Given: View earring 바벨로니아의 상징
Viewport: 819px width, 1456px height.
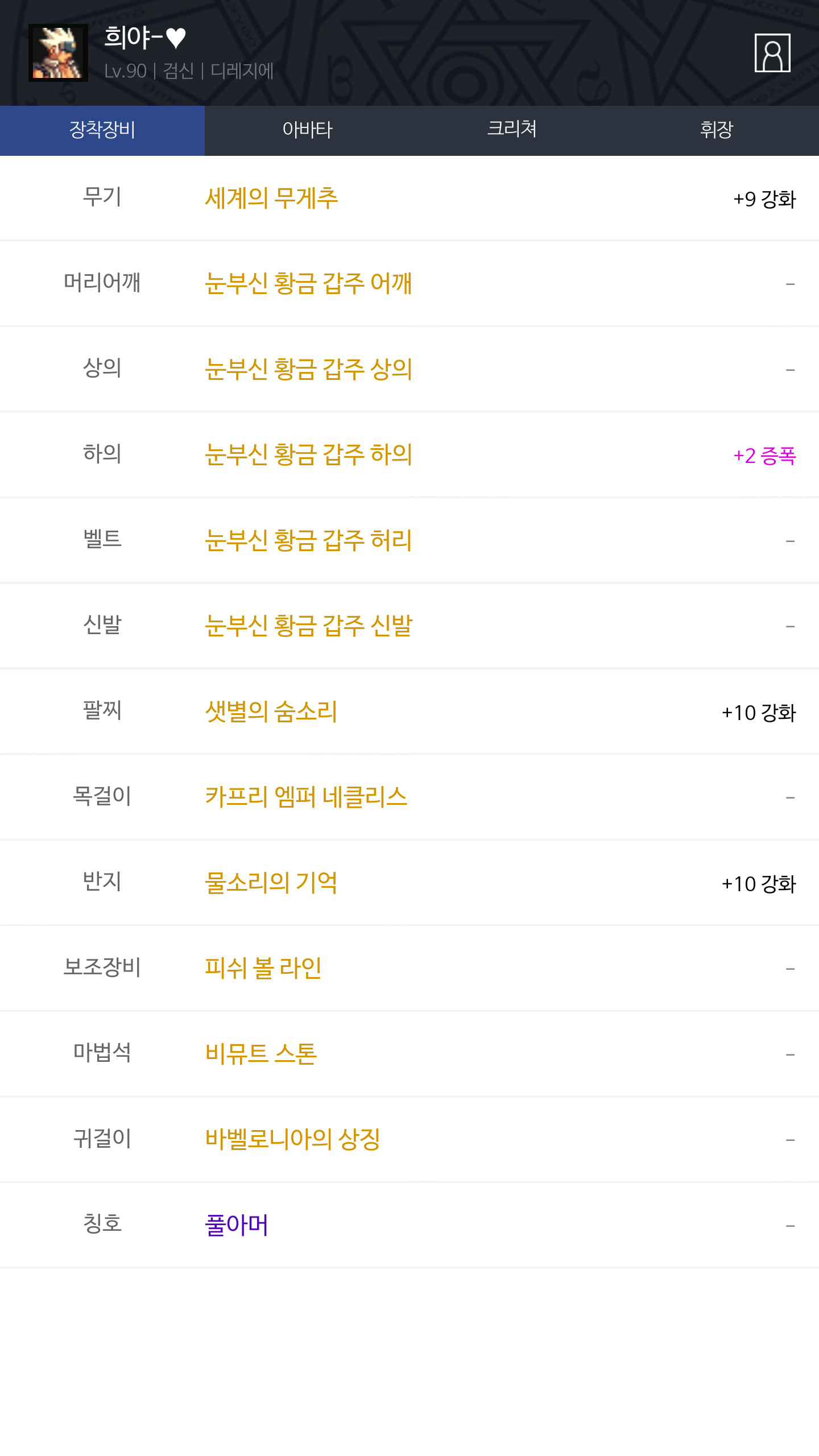Looking at the screenshot, I should 292,1139.
